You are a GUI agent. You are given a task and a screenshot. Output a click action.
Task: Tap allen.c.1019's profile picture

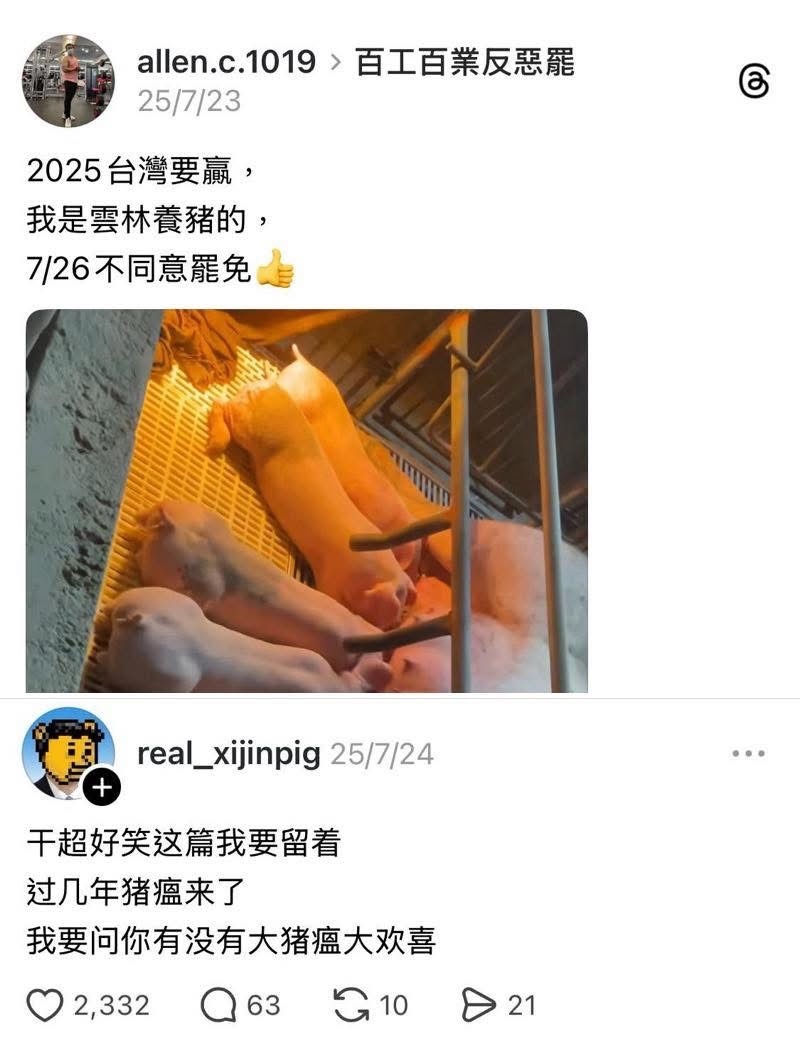click(68, 81)
